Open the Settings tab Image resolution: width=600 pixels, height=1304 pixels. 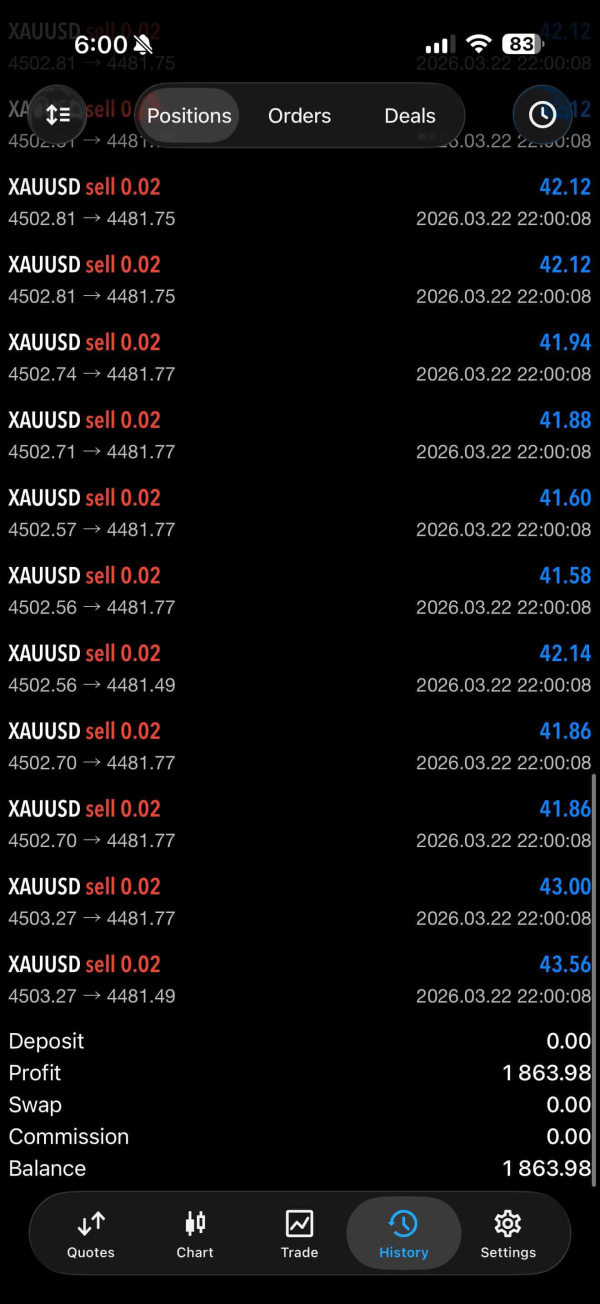pyautogui.click(x=508, y=1234)
